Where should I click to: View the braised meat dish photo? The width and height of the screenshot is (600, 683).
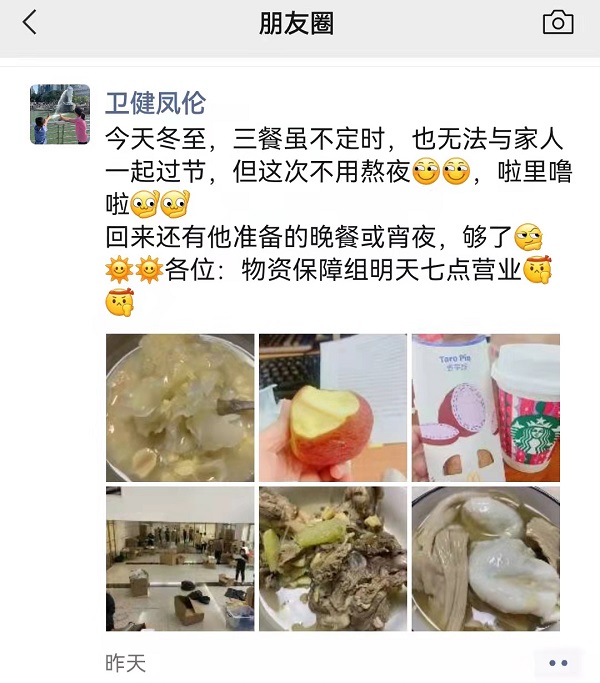tap(332, 559)
